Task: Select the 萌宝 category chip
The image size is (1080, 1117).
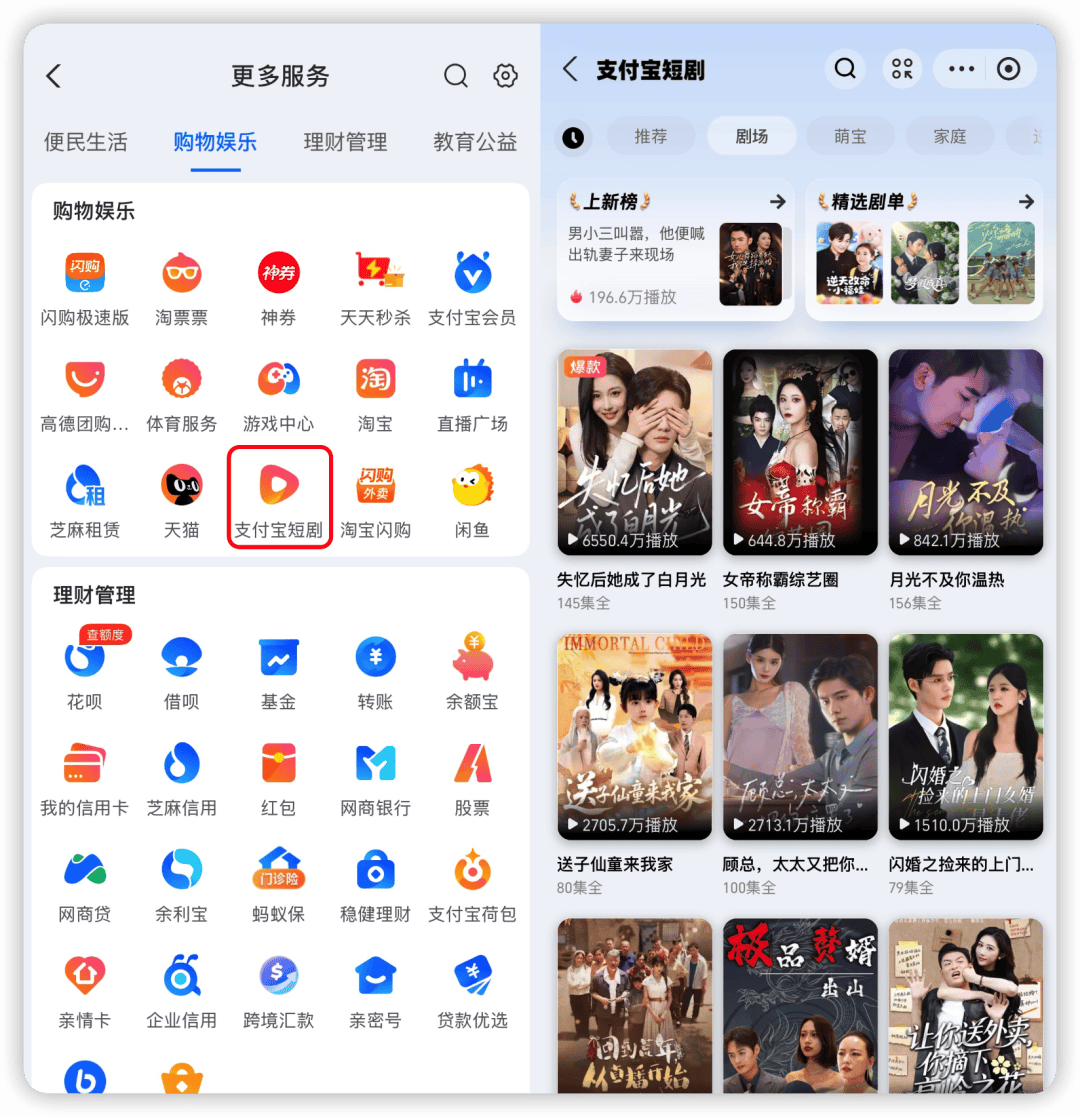Action: tap(850, 137)
